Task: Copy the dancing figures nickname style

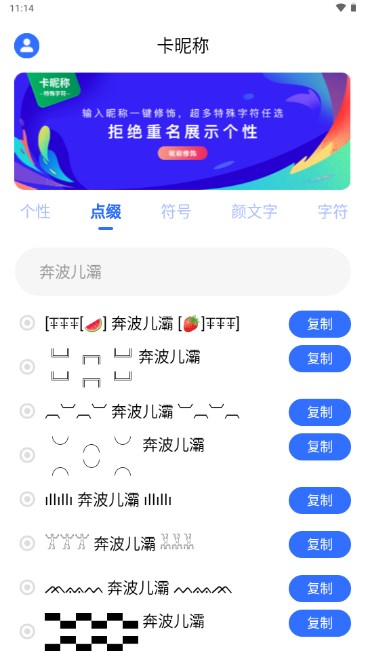Action: [320, 544]
